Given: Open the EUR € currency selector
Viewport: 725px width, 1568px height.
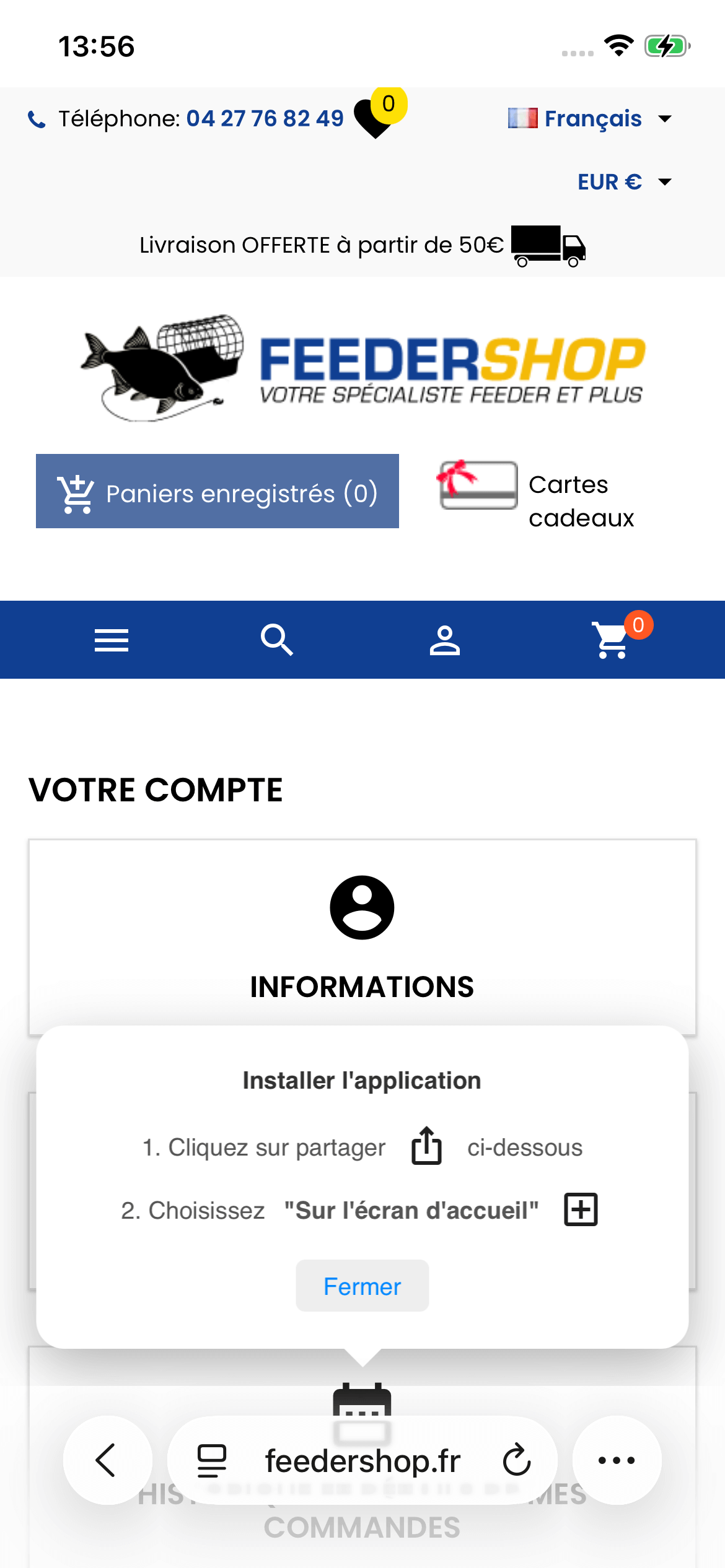Looking at the screenshot, I should 624,182.
